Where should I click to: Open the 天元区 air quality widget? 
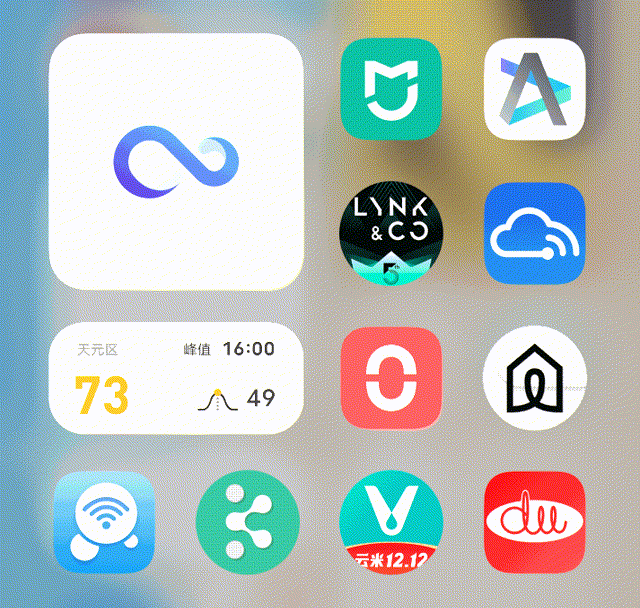(x=176, y=378)
